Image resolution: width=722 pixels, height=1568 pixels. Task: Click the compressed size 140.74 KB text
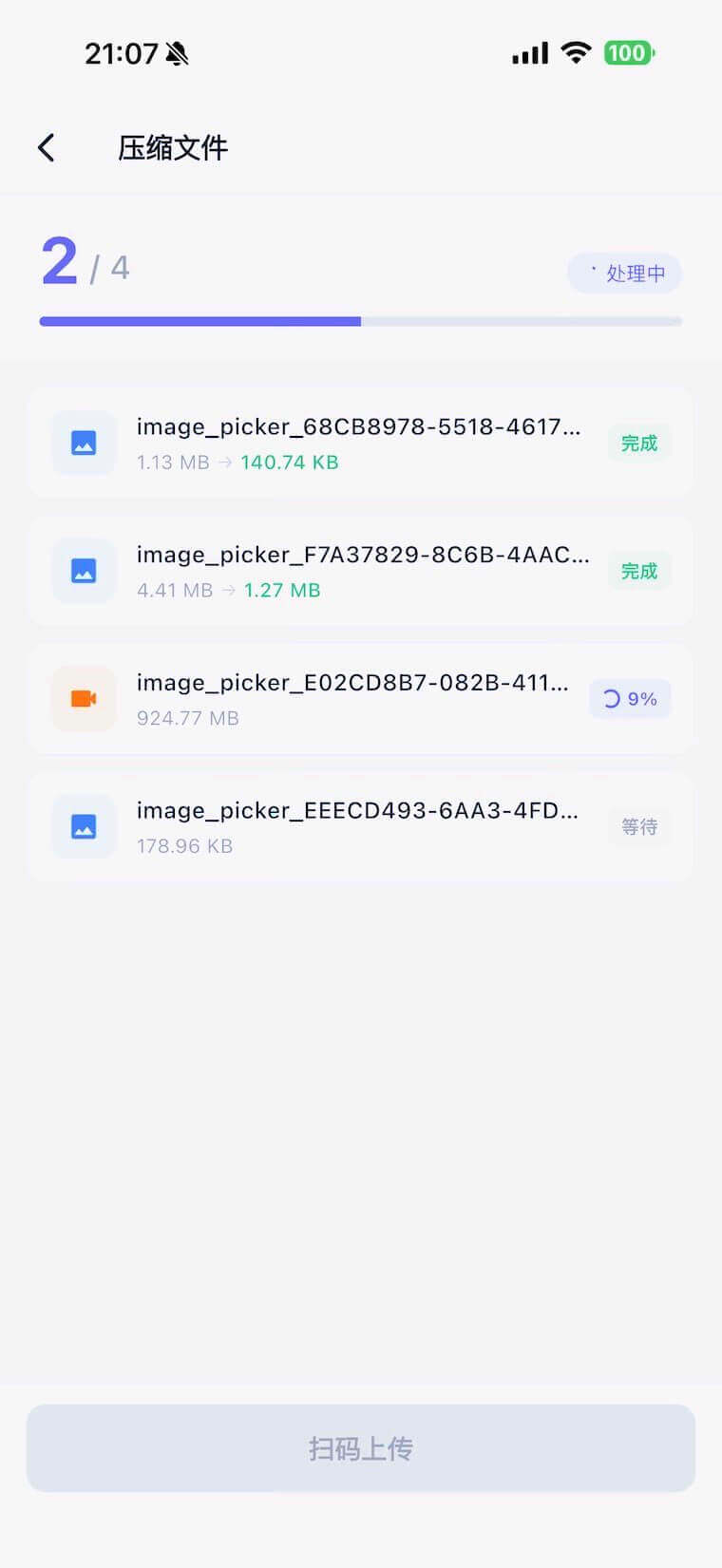290,462
